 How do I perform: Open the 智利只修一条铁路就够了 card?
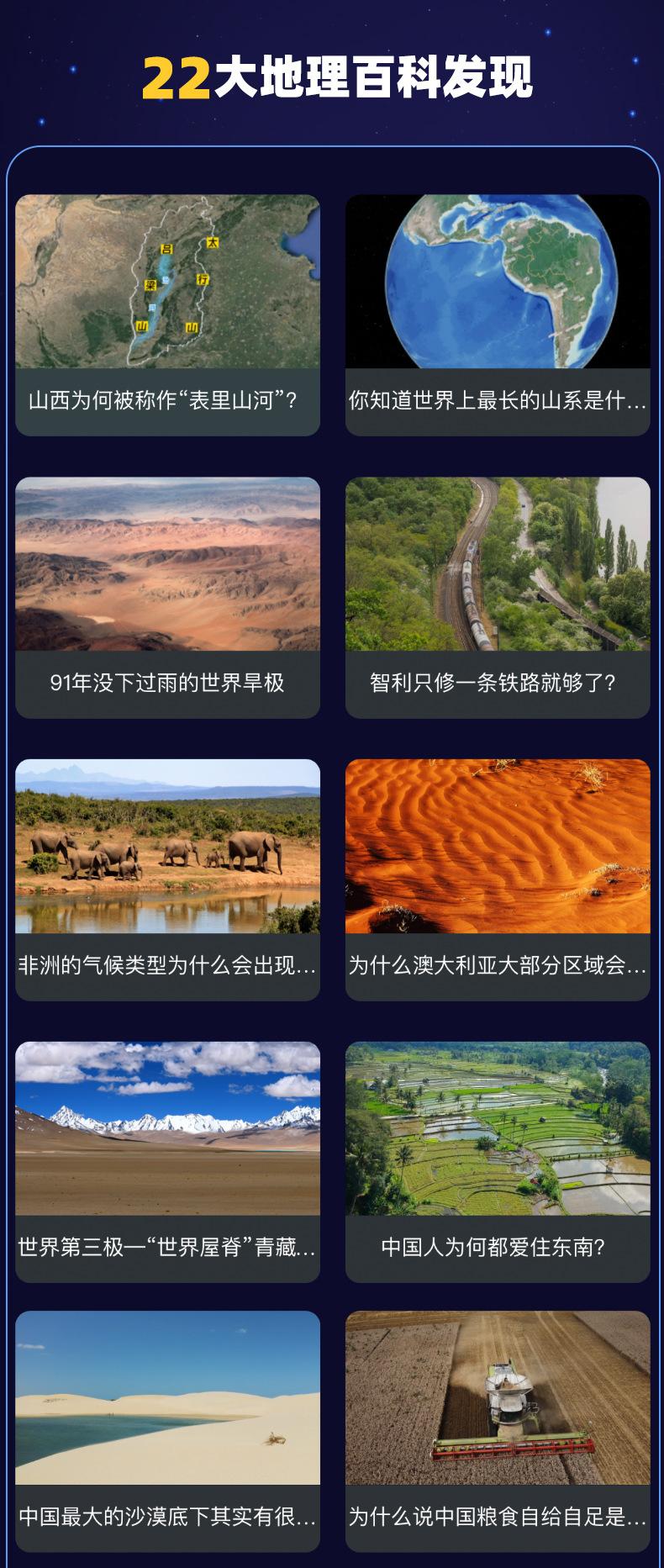coord(498,598)
